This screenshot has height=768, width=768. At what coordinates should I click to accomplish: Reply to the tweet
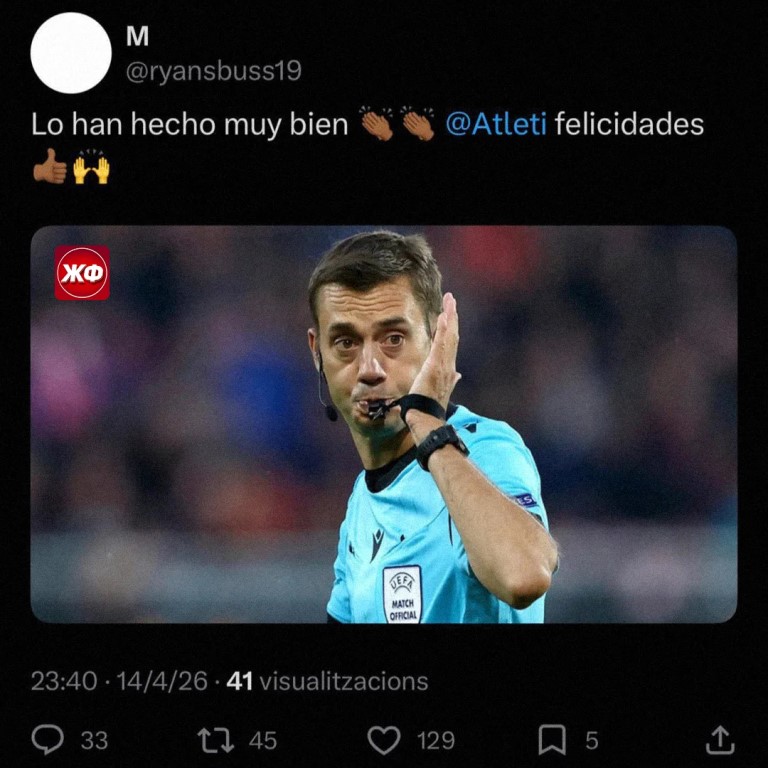pos(48,740)
